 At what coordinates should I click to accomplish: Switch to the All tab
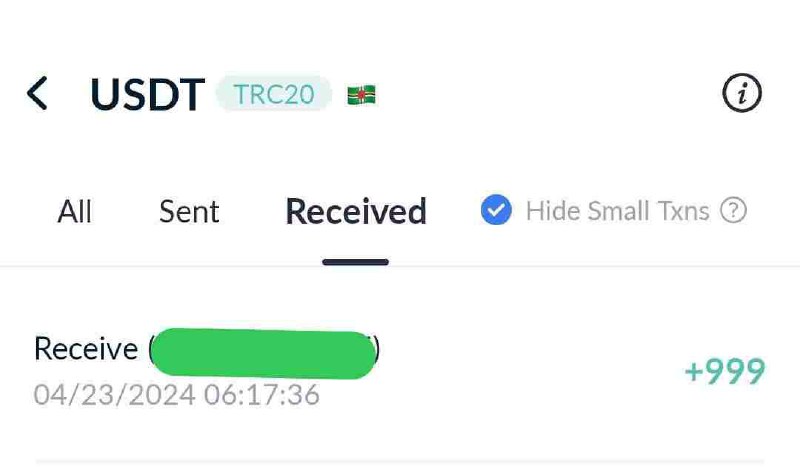click(75, 212)
